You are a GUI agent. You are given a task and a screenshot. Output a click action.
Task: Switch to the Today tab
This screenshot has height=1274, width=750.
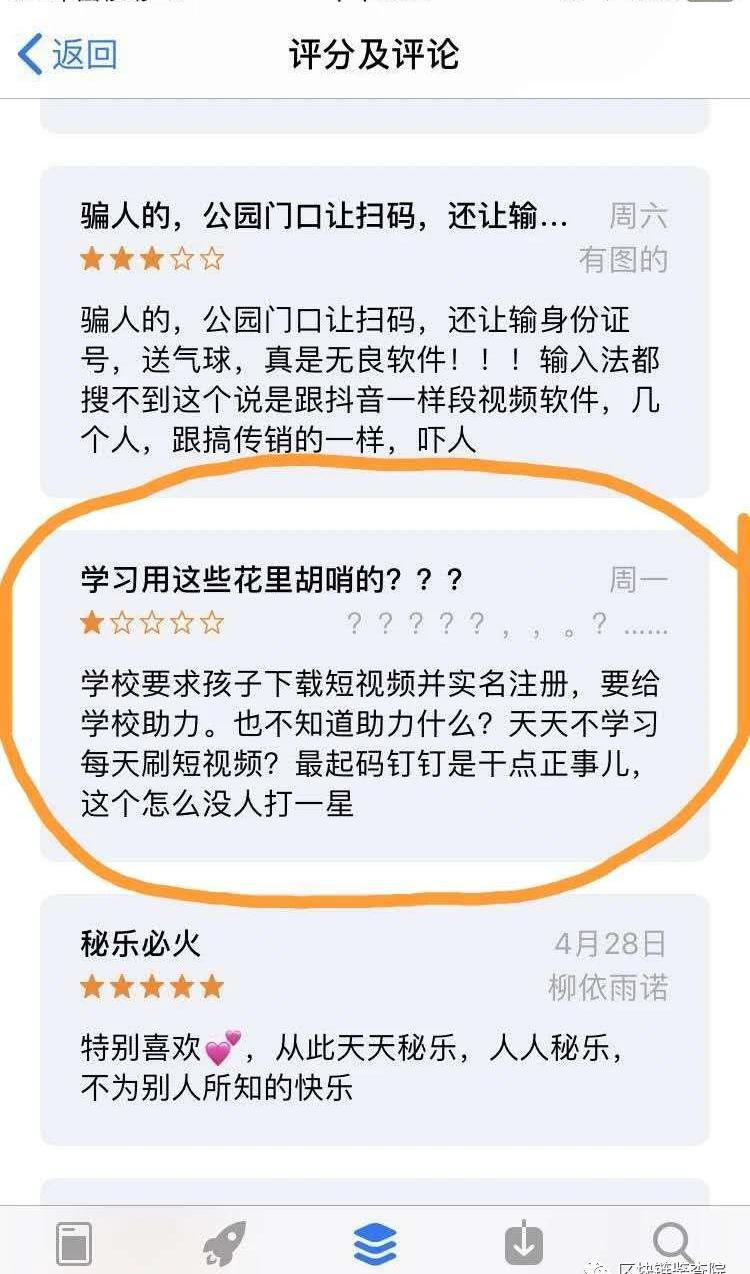[74, 1243]
